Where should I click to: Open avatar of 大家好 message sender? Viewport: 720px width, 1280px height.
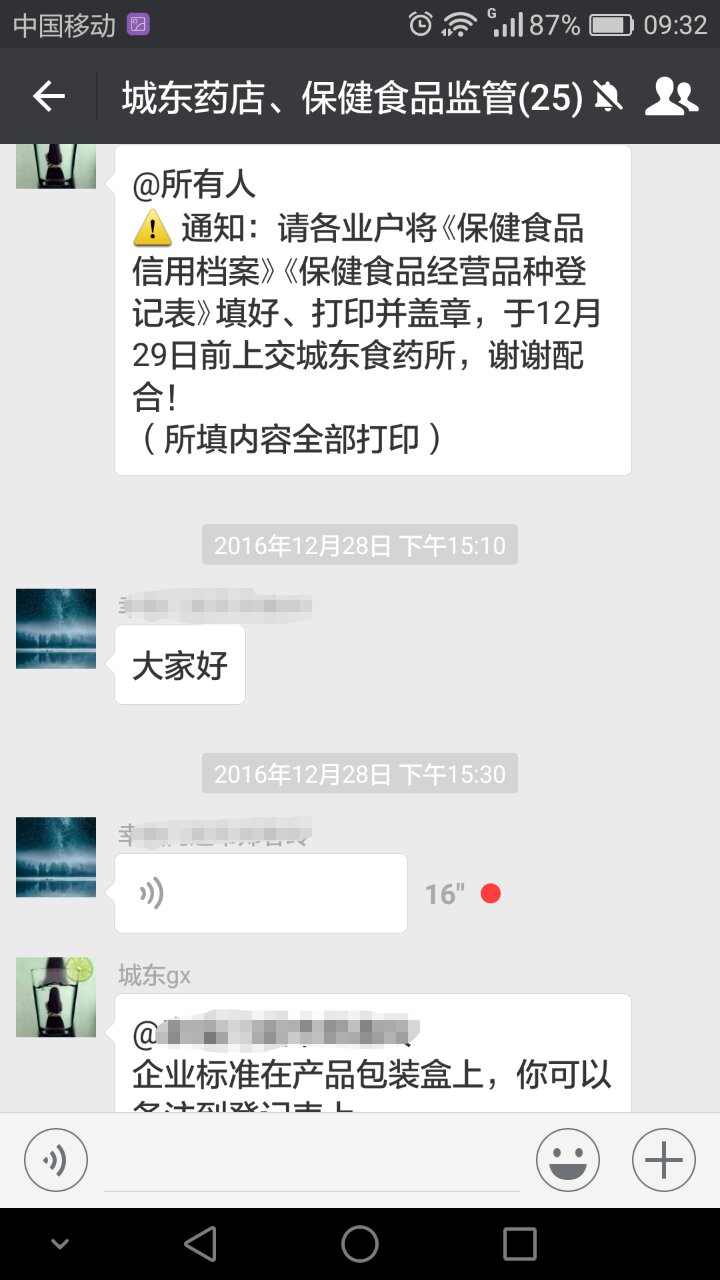(56, 628)
